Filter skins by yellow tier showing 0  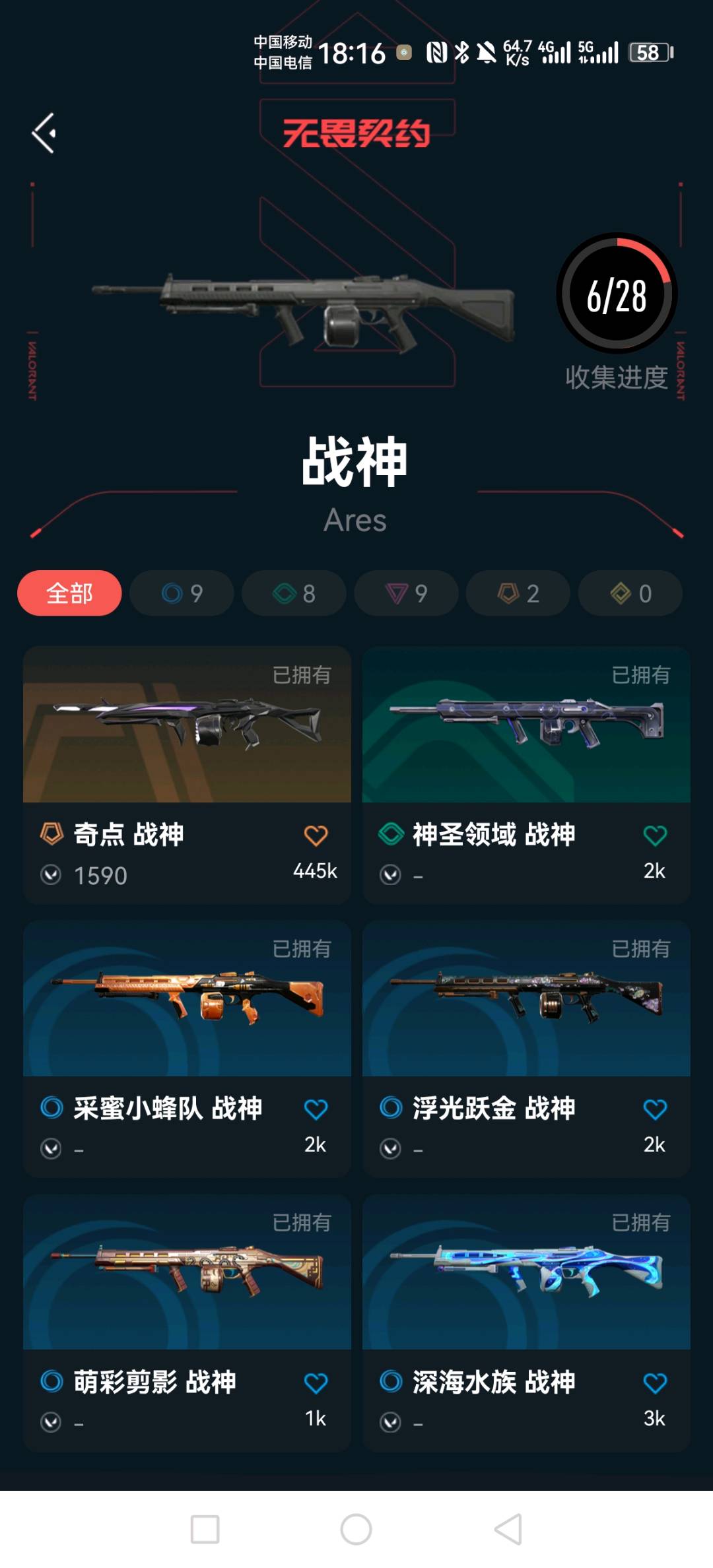[630, 593]
